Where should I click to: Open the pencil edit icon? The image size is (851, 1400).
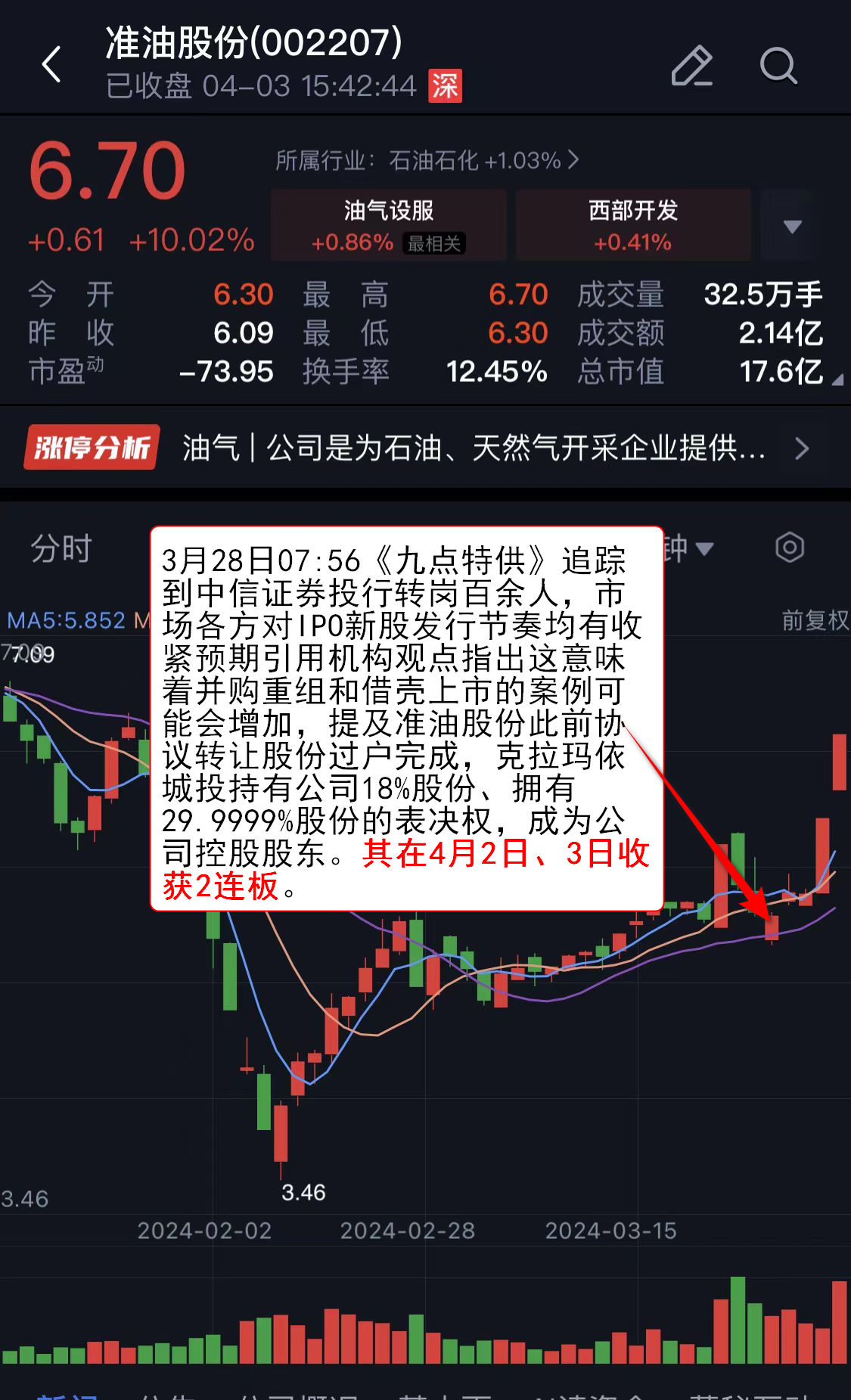[691, 66]
